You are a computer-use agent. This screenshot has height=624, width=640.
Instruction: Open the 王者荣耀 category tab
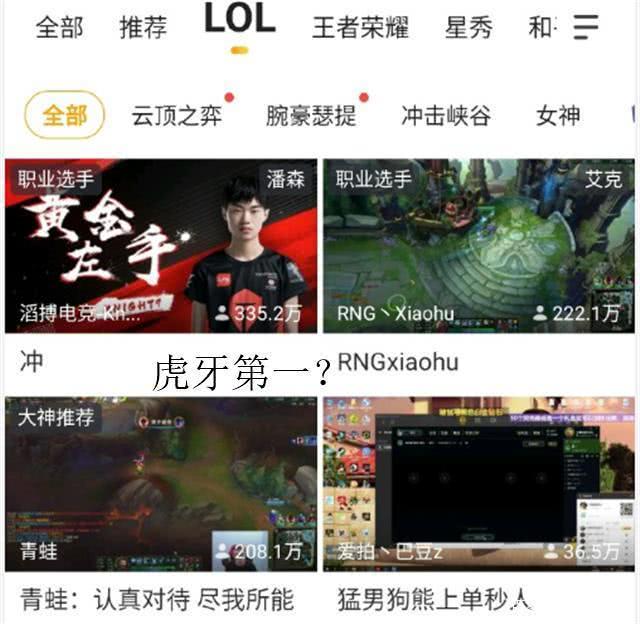[360, 27]
